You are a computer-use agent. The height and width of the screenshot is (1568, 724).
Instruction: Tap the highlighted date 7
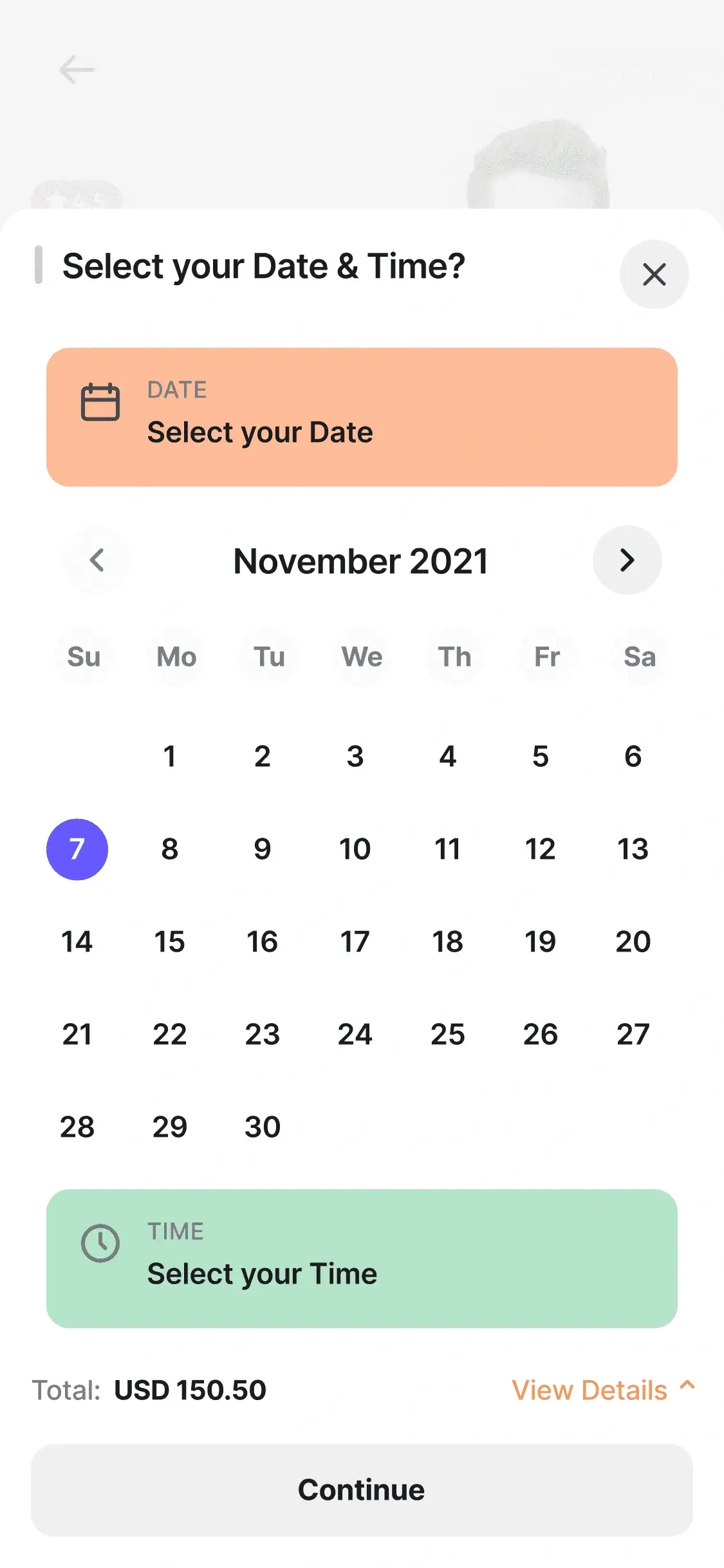(x=77, y=849)
